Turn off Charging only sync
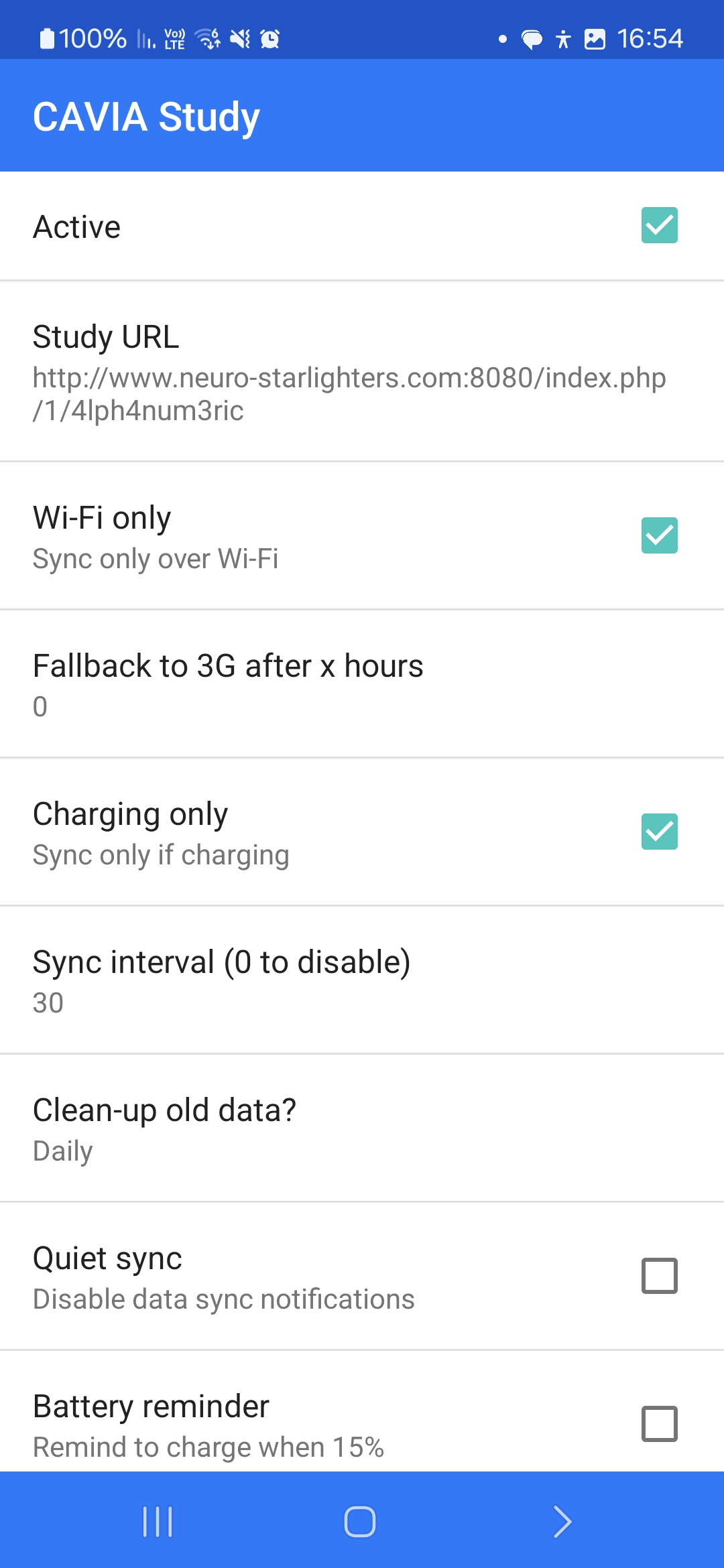724x1568 pixels. [659, 832]
